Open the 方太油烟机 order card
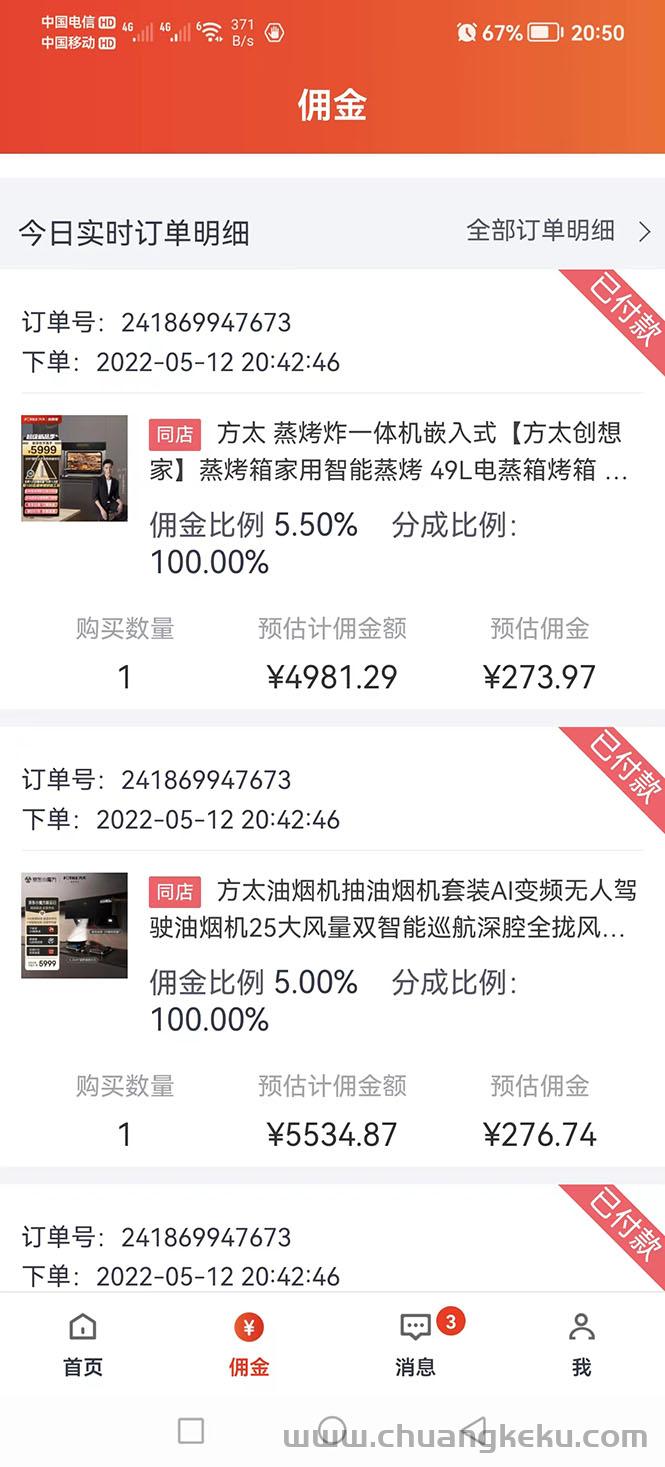 [x=388, y=908]
